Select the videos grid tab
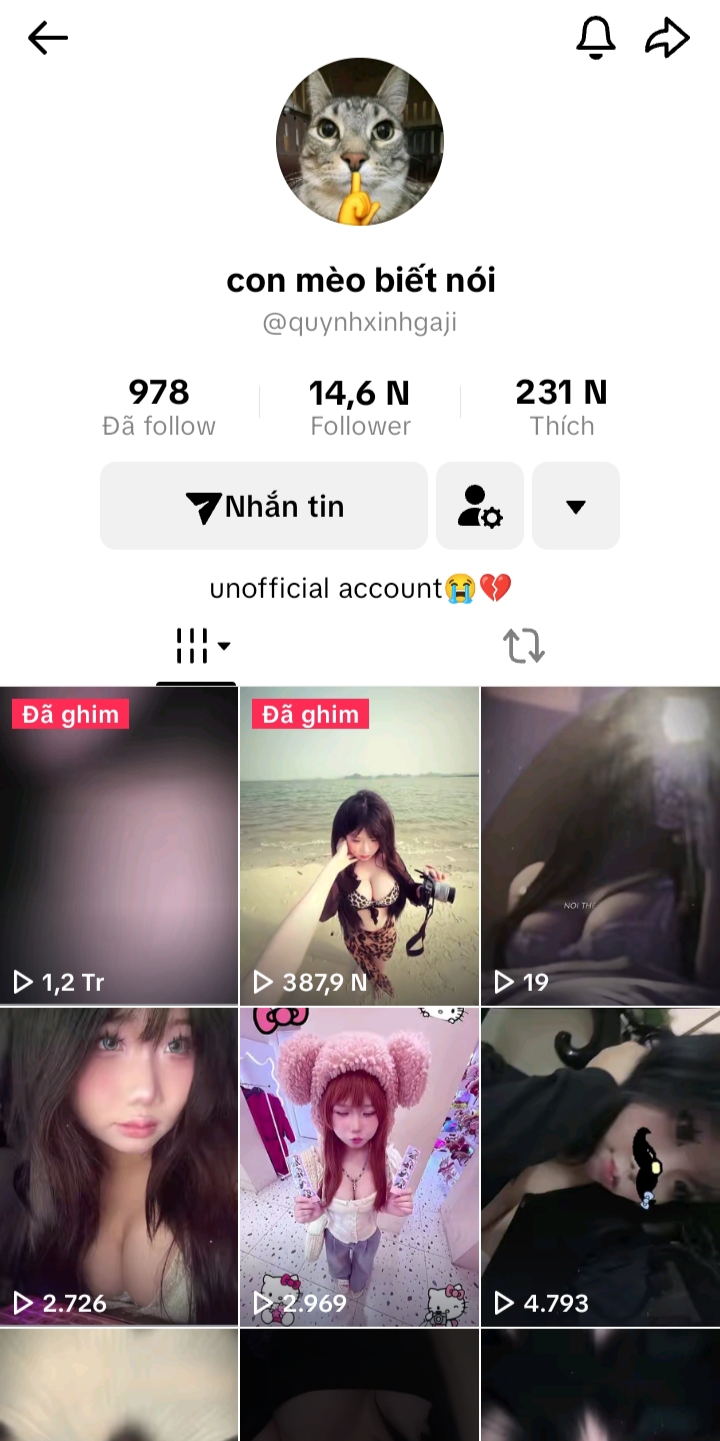 tap(197, 646)
